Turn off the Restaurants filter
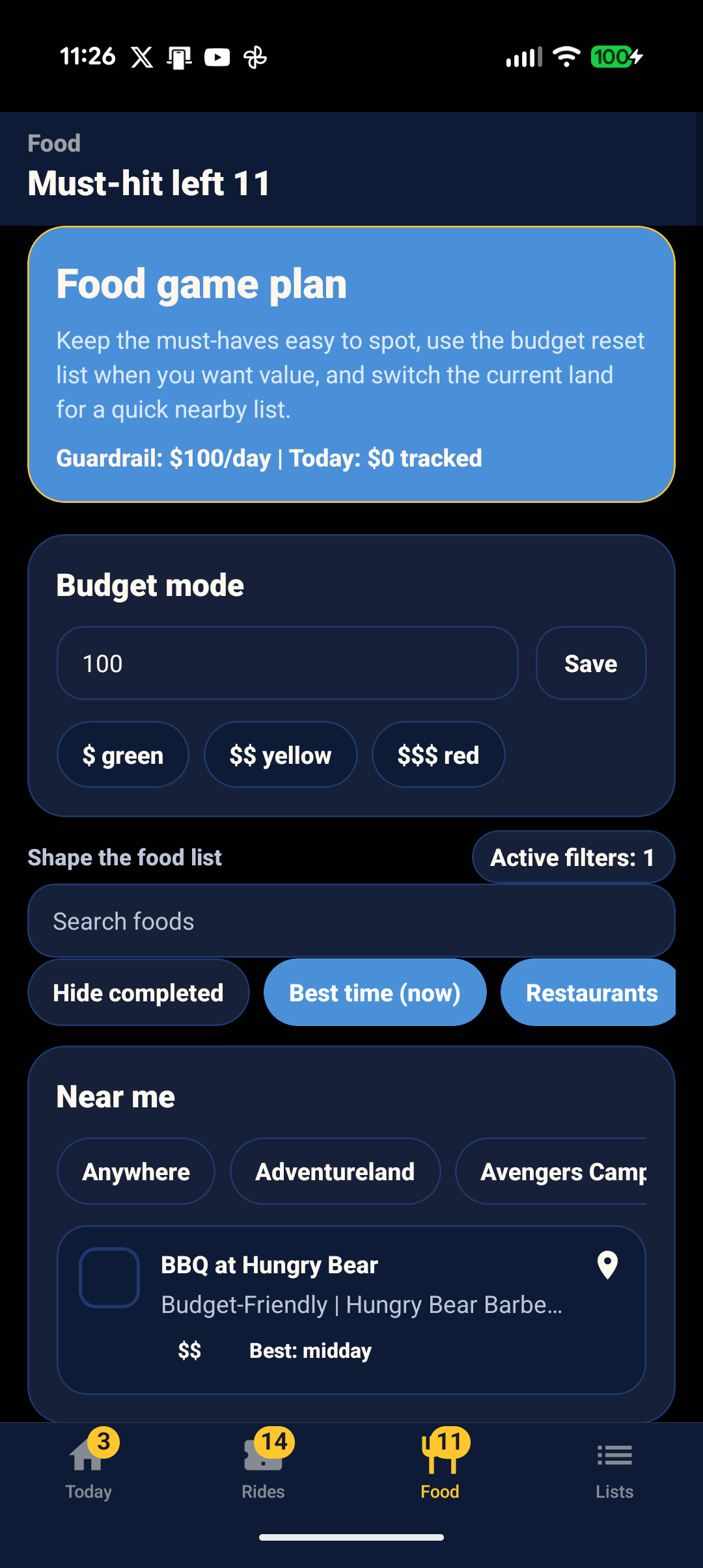This screenshot has height=1568, width=703. (588, 992)
